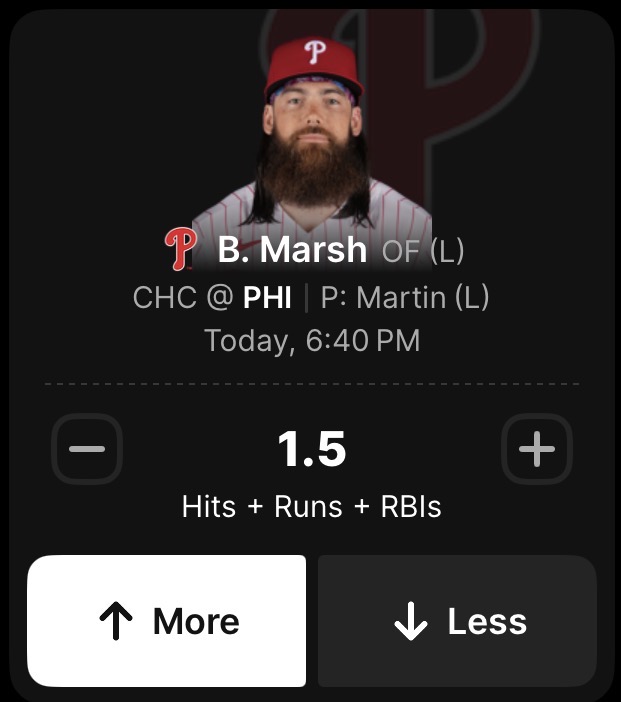Select Less for B. Marsh

[x=457, y=621]
